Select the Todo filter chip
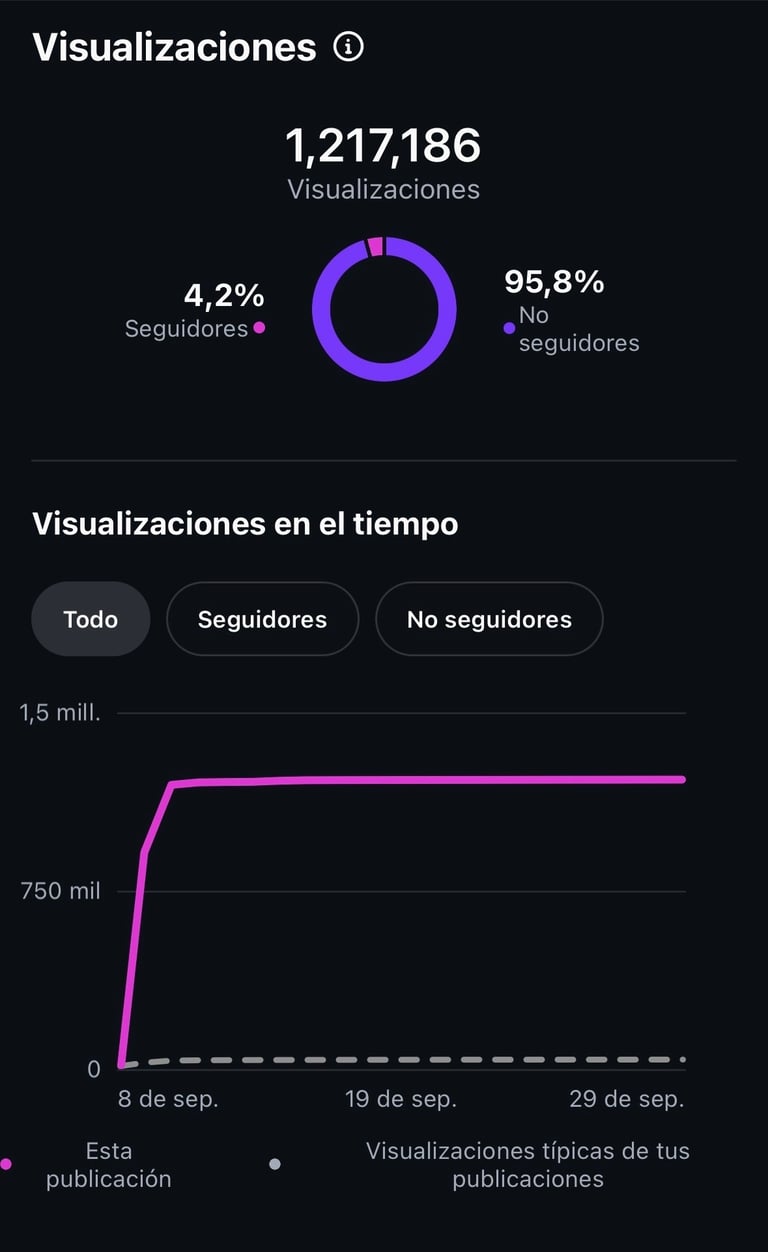The height and width of the screenshot is (1252, 768). [x=91, y=619]
